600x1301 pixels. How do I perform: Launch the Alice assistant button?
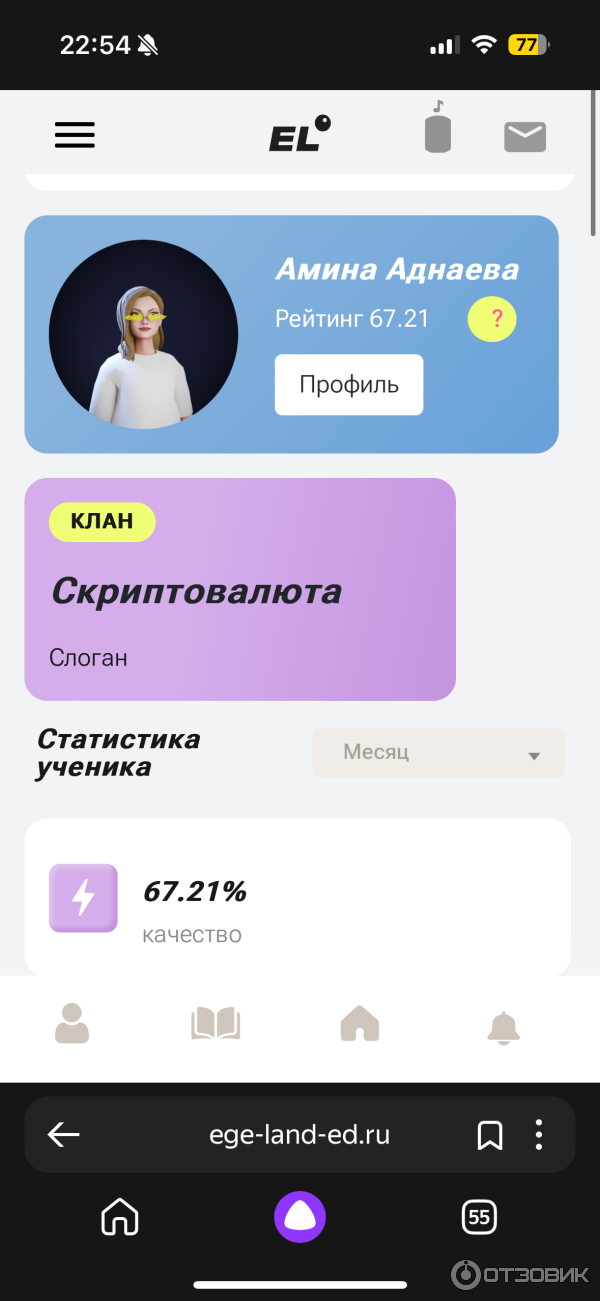300,1217
